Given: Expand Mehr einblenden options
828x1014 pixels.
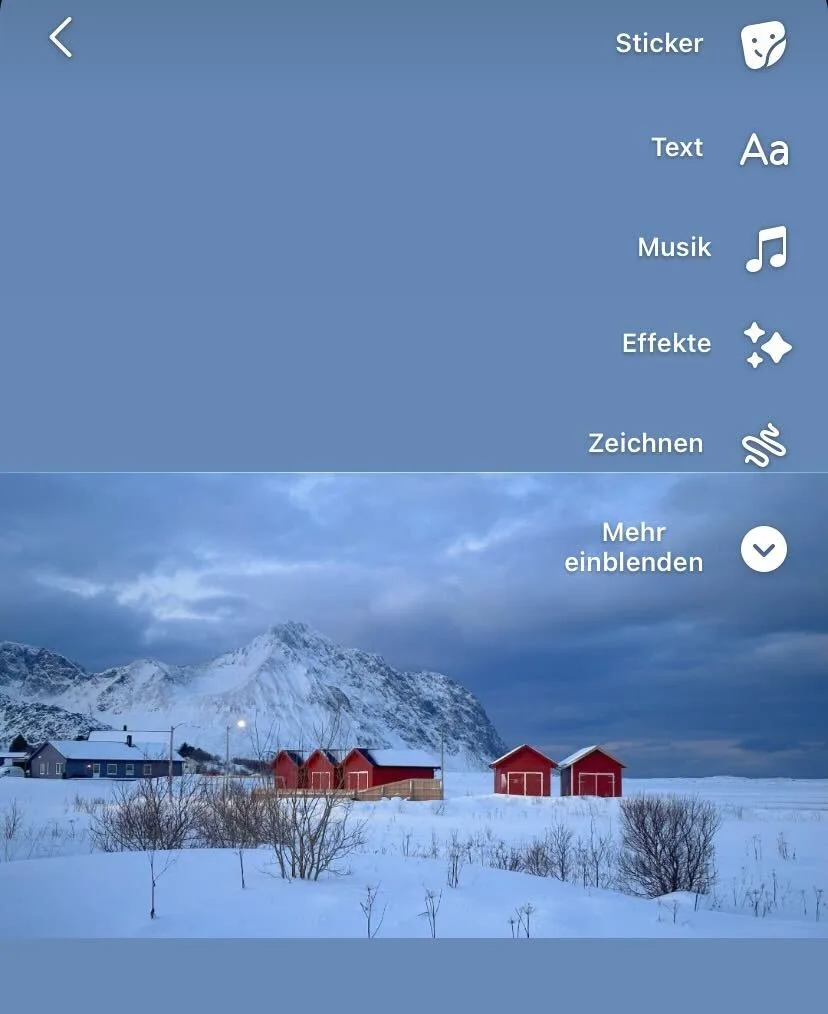Looking at the screenshot, I should 763,549.
